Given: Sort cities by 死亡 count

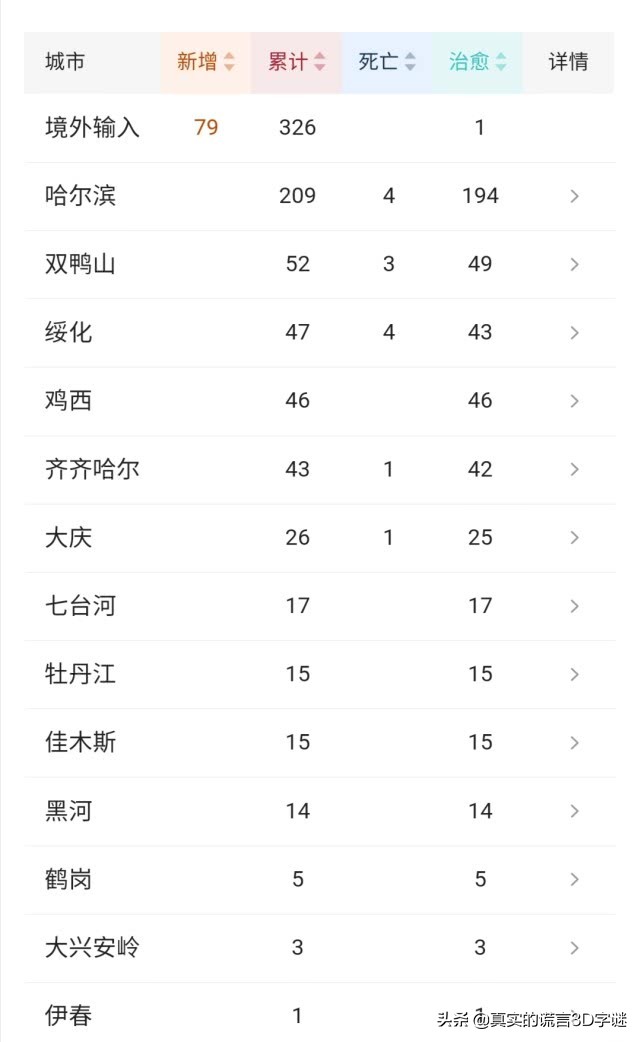Looking at the screenshot, I should click(x=387, y=62).
